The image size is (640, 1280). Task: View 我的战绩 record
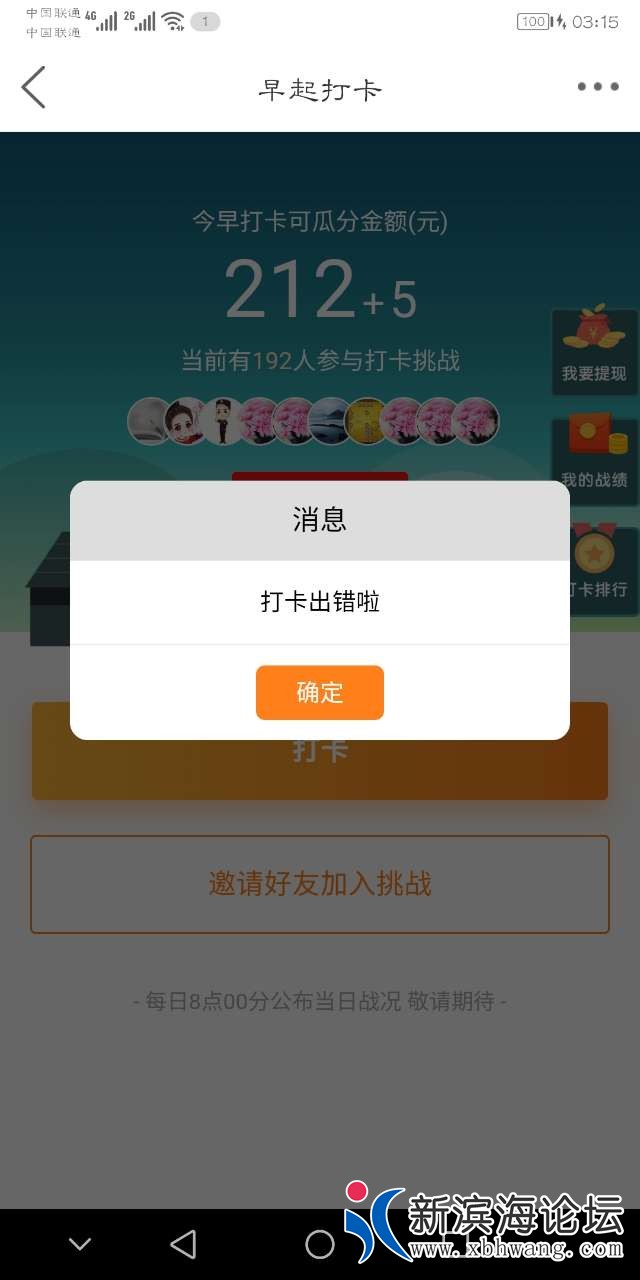click(x=594, y=460)
